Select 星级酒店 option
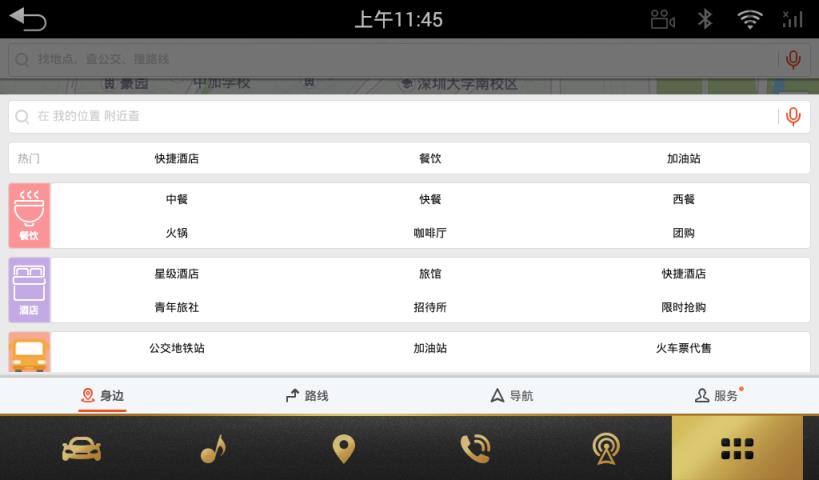Image resolution: width=819 pixels, height=480 pixels. click(177, 274)
